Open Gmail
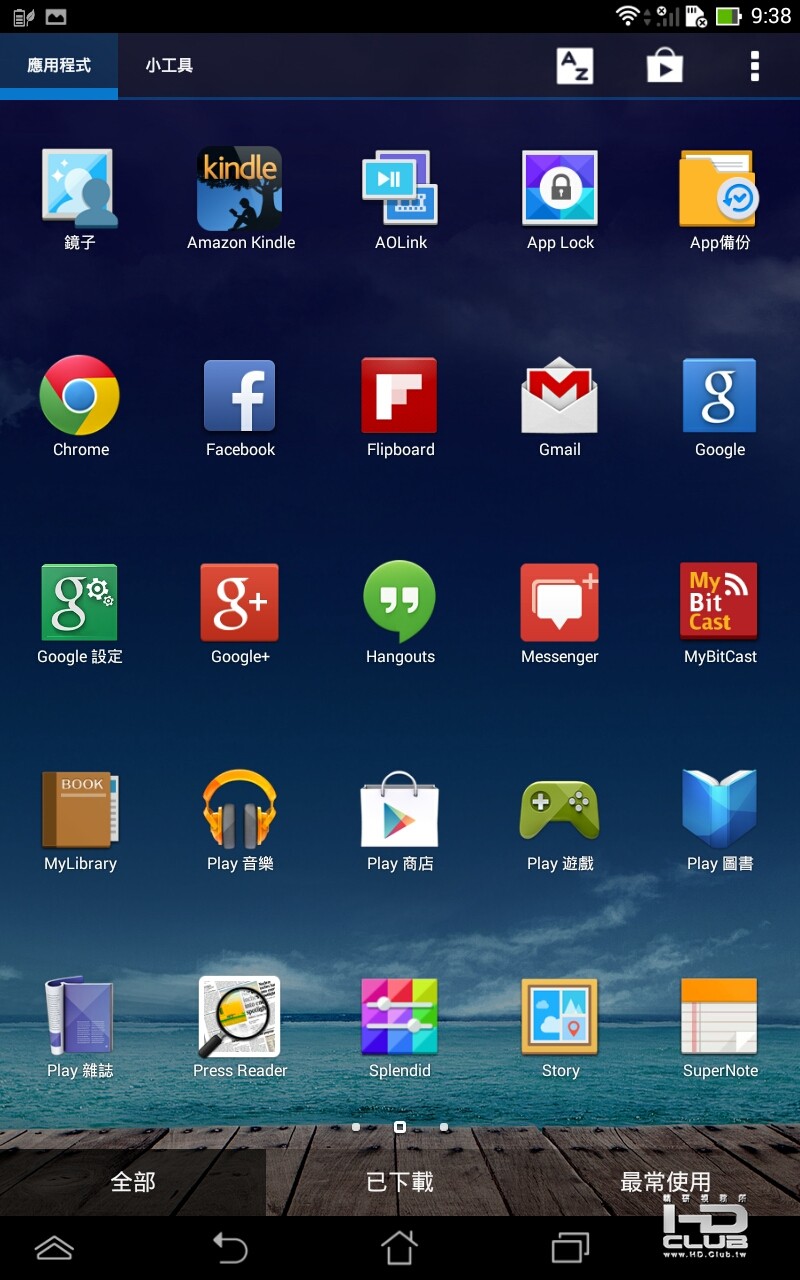The image size is (800, 1280). 560,396
